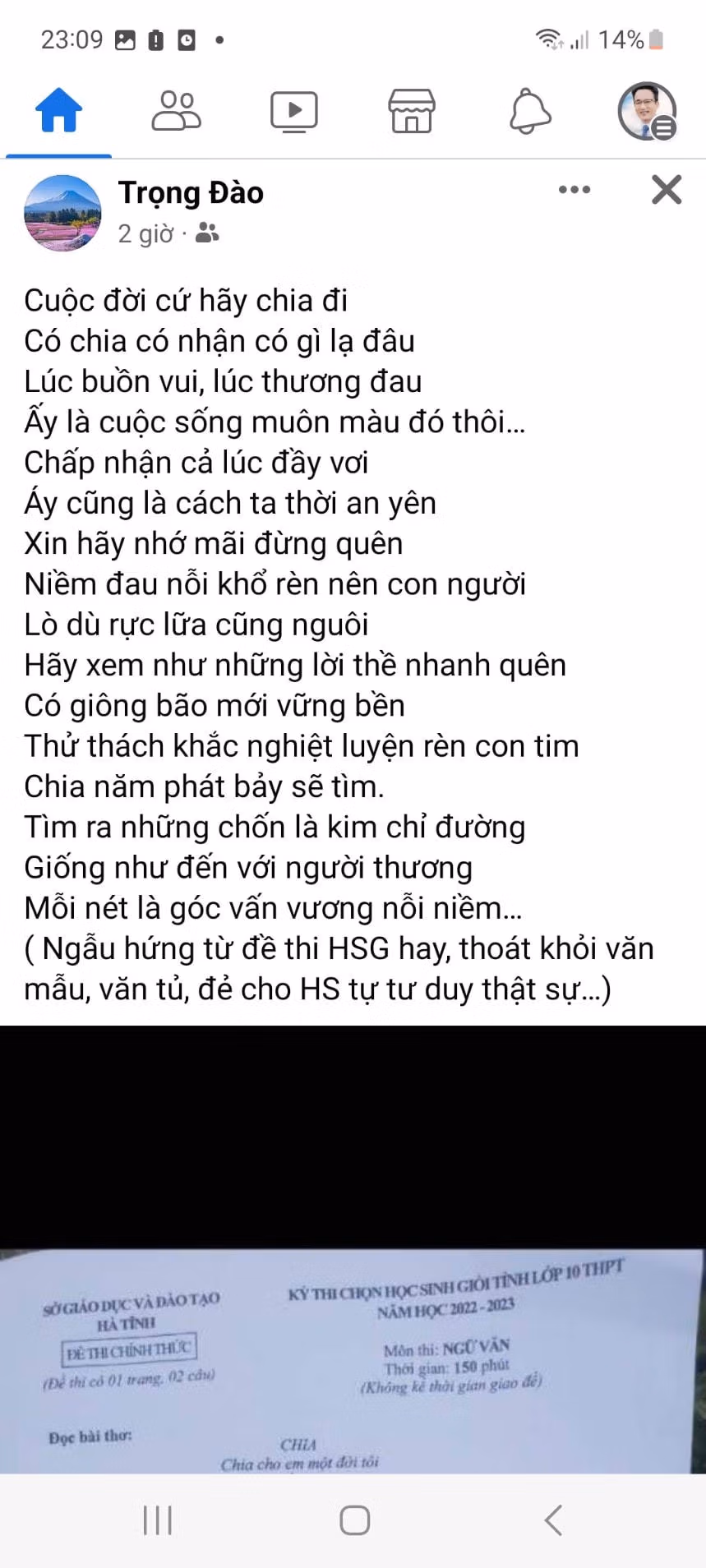Open the Friends tab

point(176,111)
